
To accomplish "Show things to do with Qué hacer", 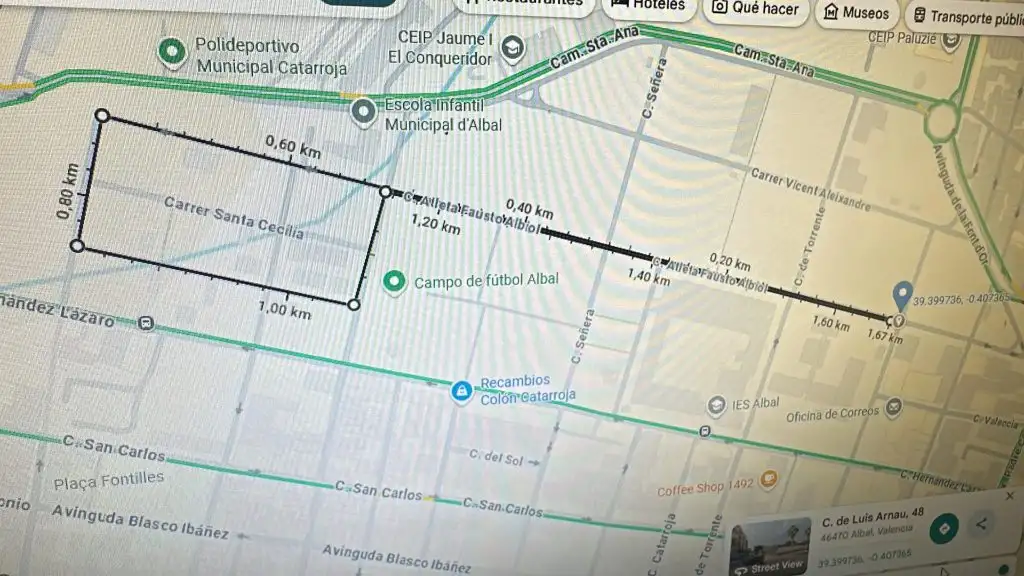I will pos(756,9).
